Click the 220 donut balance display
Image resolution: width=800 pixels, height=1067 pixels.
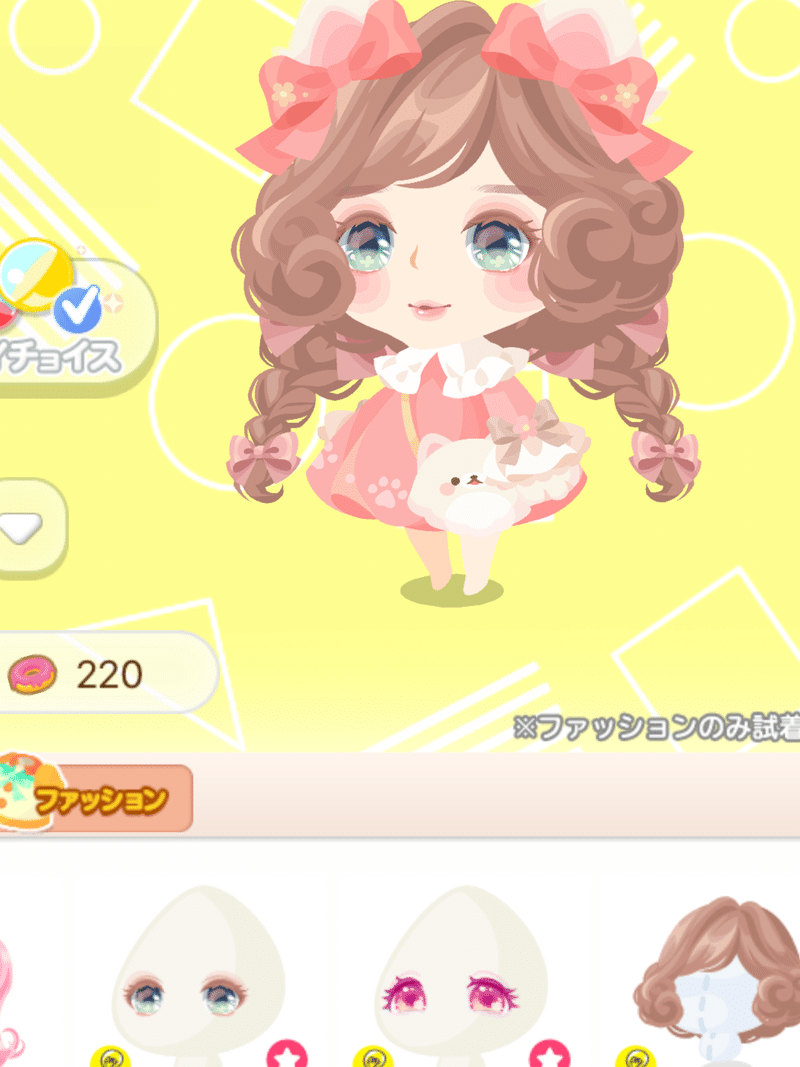pos(108,676)
